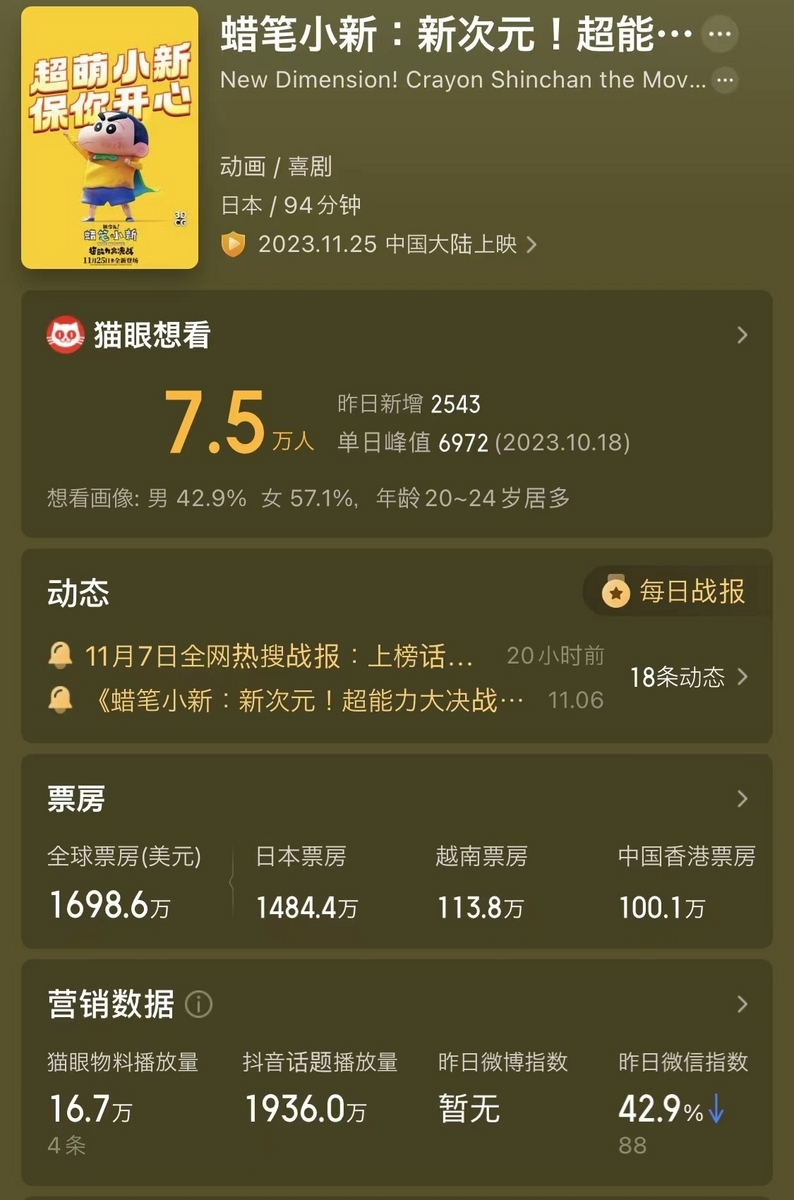
Task: Open 营销数据 marketing data details
Action: pos(742,1004)
